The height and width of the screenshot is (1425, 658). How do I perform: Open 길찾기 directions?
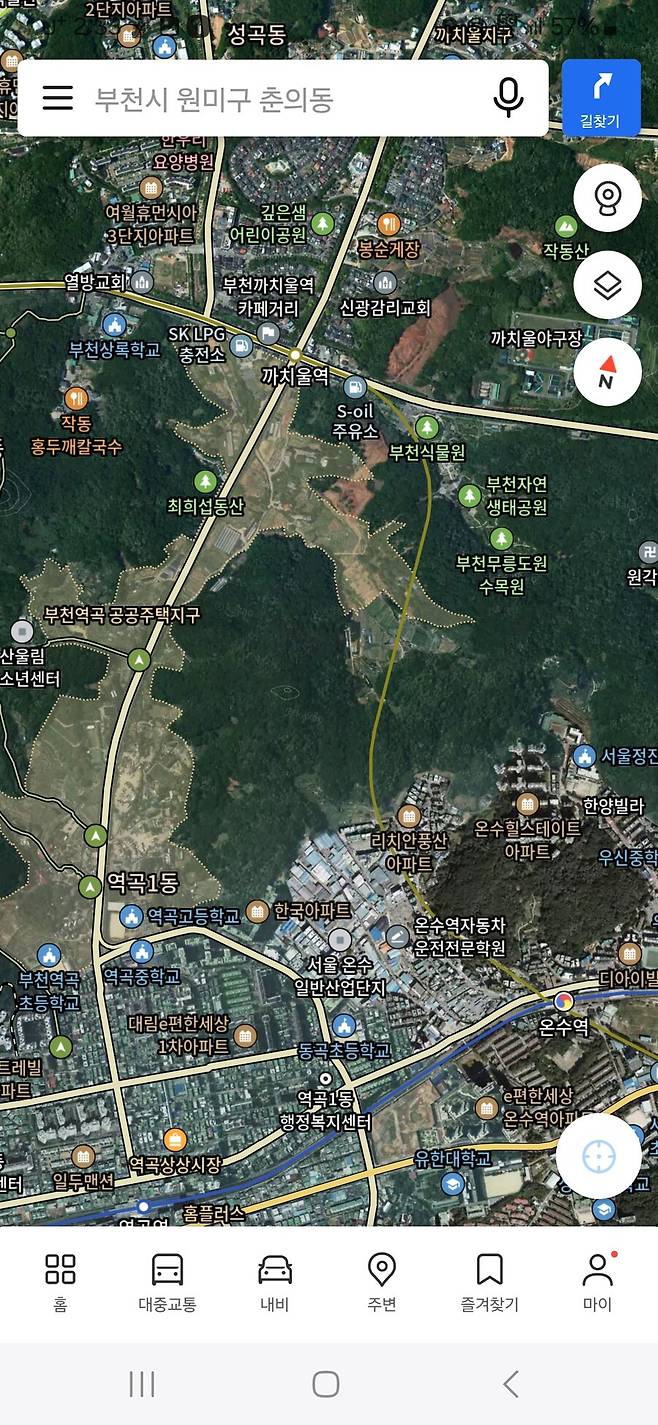point(601,97)
